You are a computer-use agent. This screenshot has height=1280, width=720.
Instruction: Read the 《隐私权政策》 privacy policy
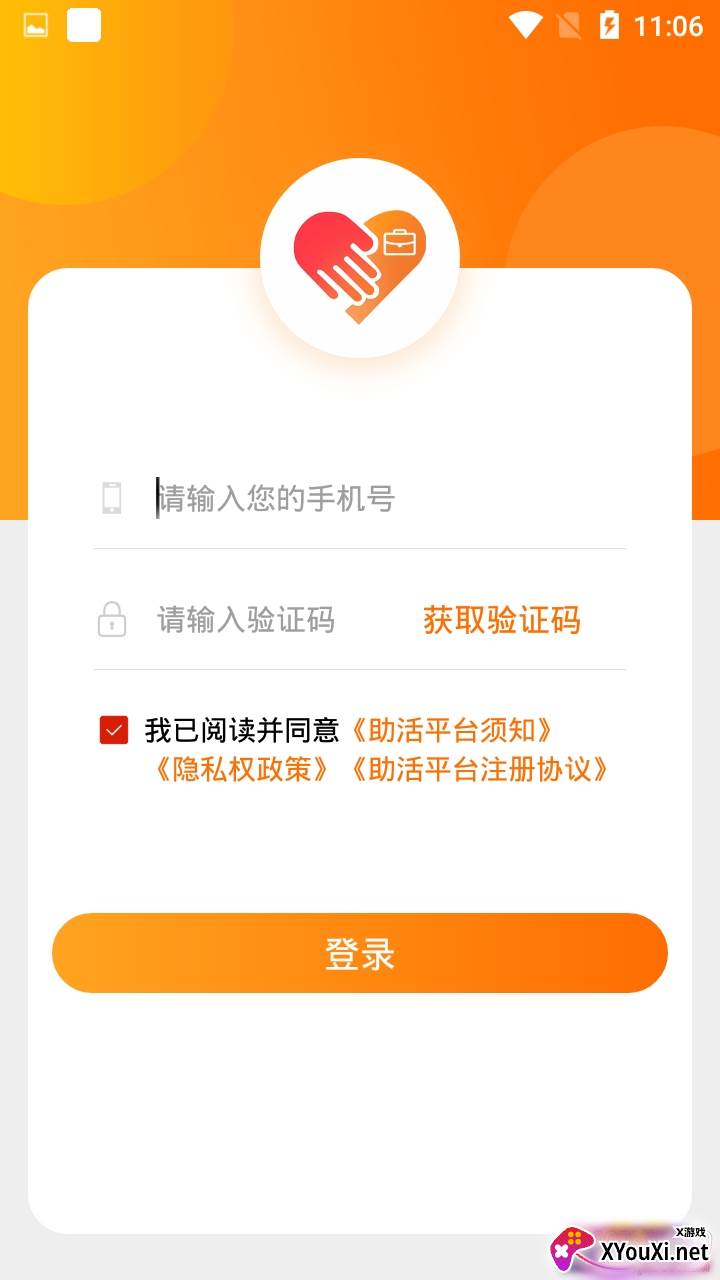pyautogui.click(x=242, y=770)
